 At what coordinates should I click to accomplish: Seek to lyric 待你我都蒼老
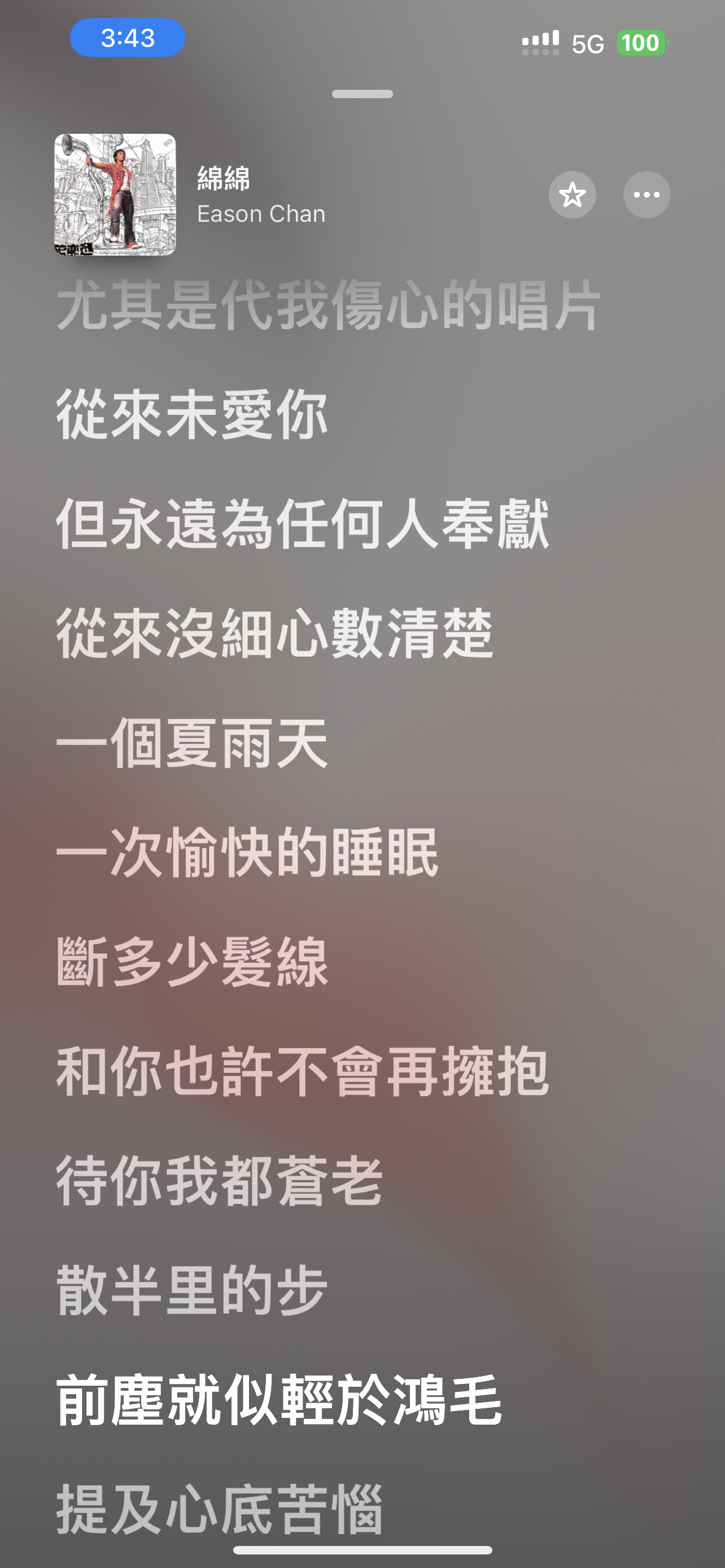220,1182
